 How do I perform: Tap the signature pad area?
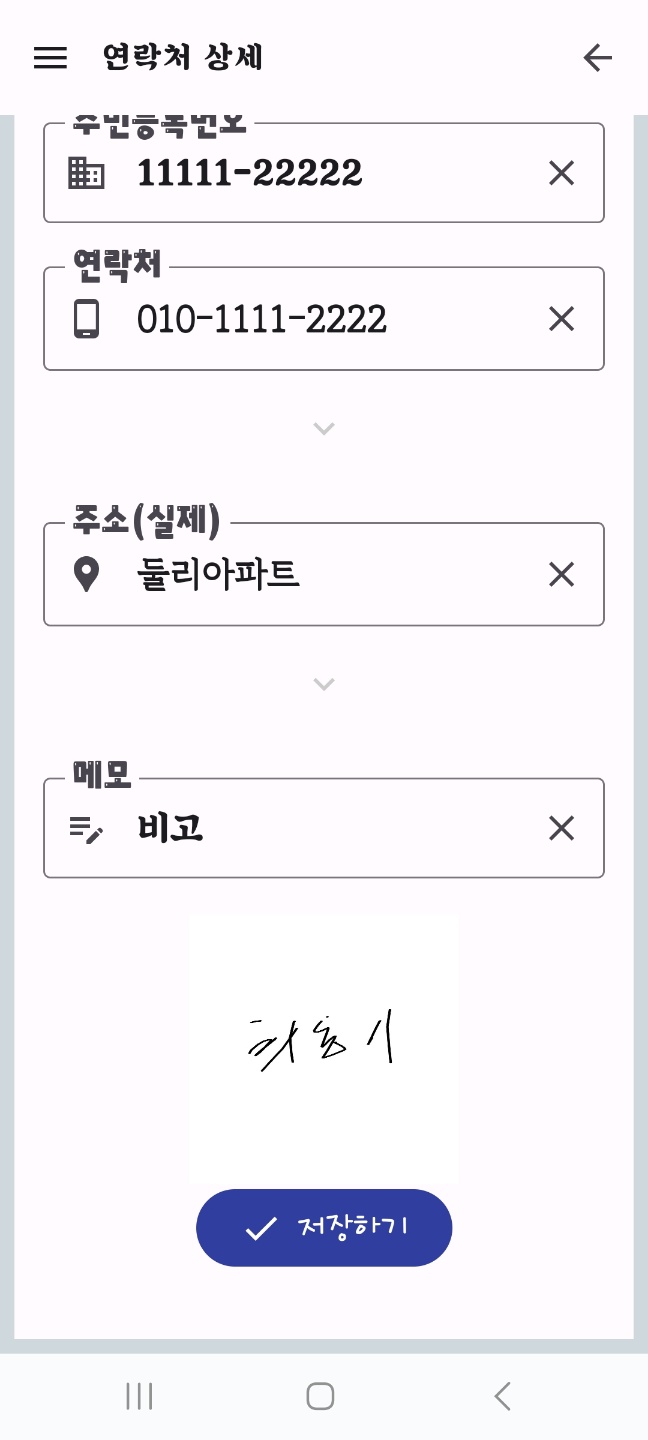(324, 1049)
